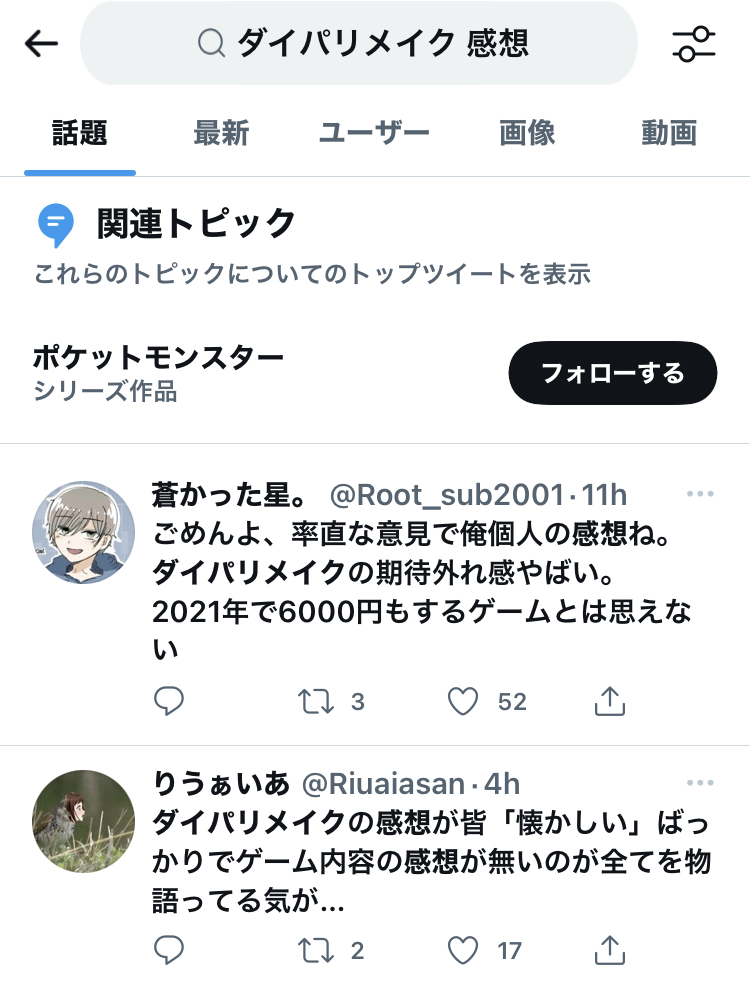Tap the search box with ダイパリメイク 感想
The height and width of the screenshot is (992, 750).
(x=358, y=43)
